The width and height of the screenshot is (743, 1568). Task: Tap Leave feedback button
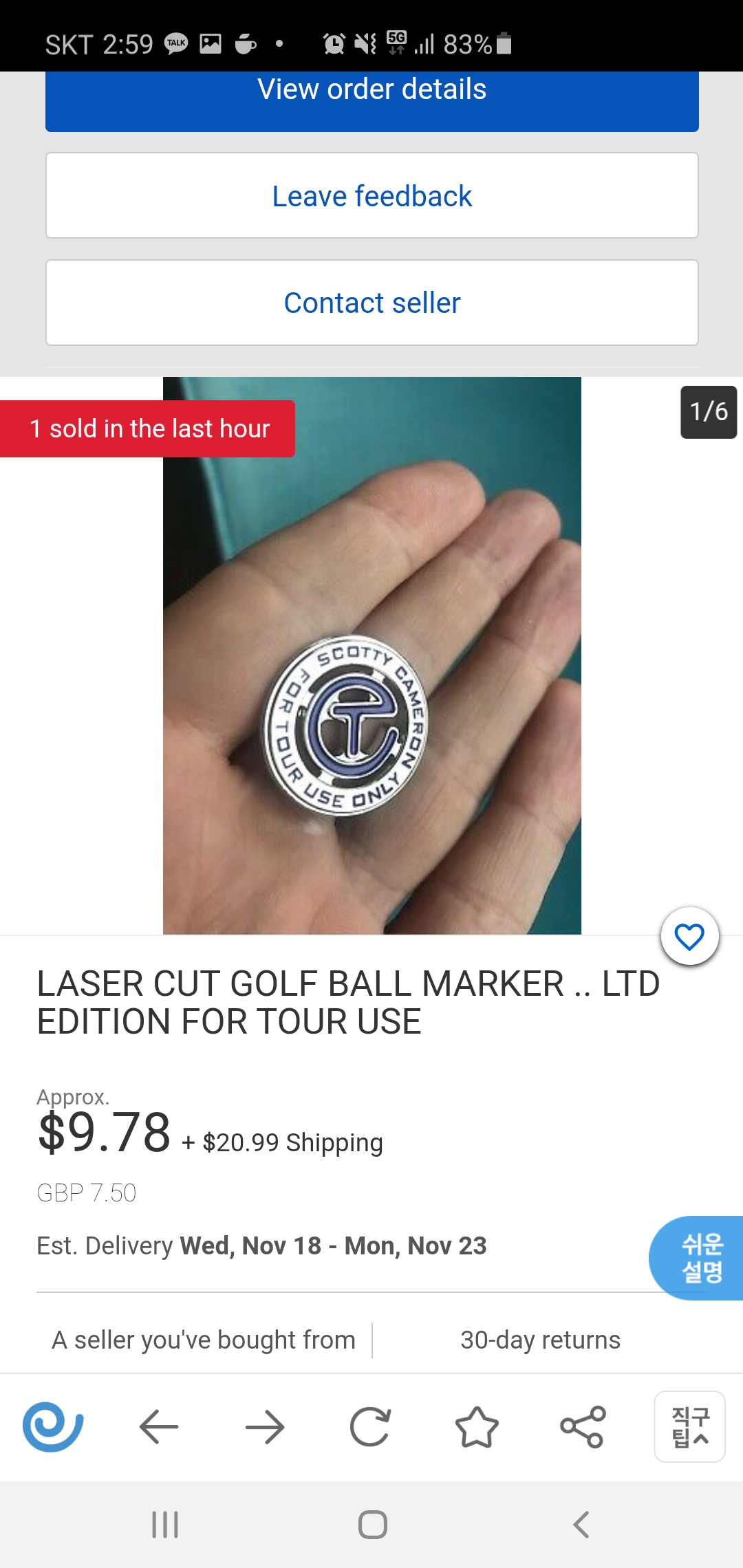pyautogui.click(x=371, y=196)
